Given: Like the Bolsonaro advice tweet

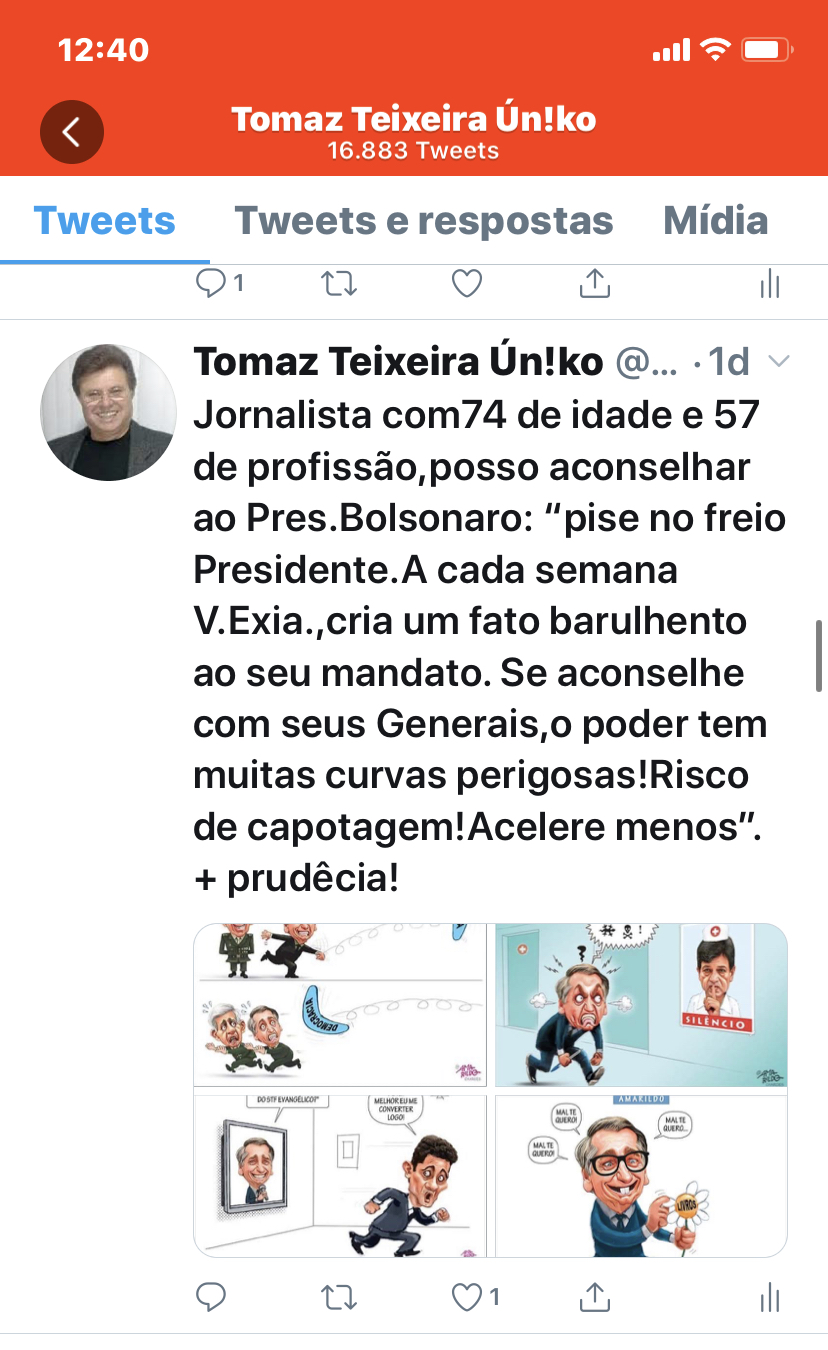Looking at the screenshot, I should pos(467,1298).
